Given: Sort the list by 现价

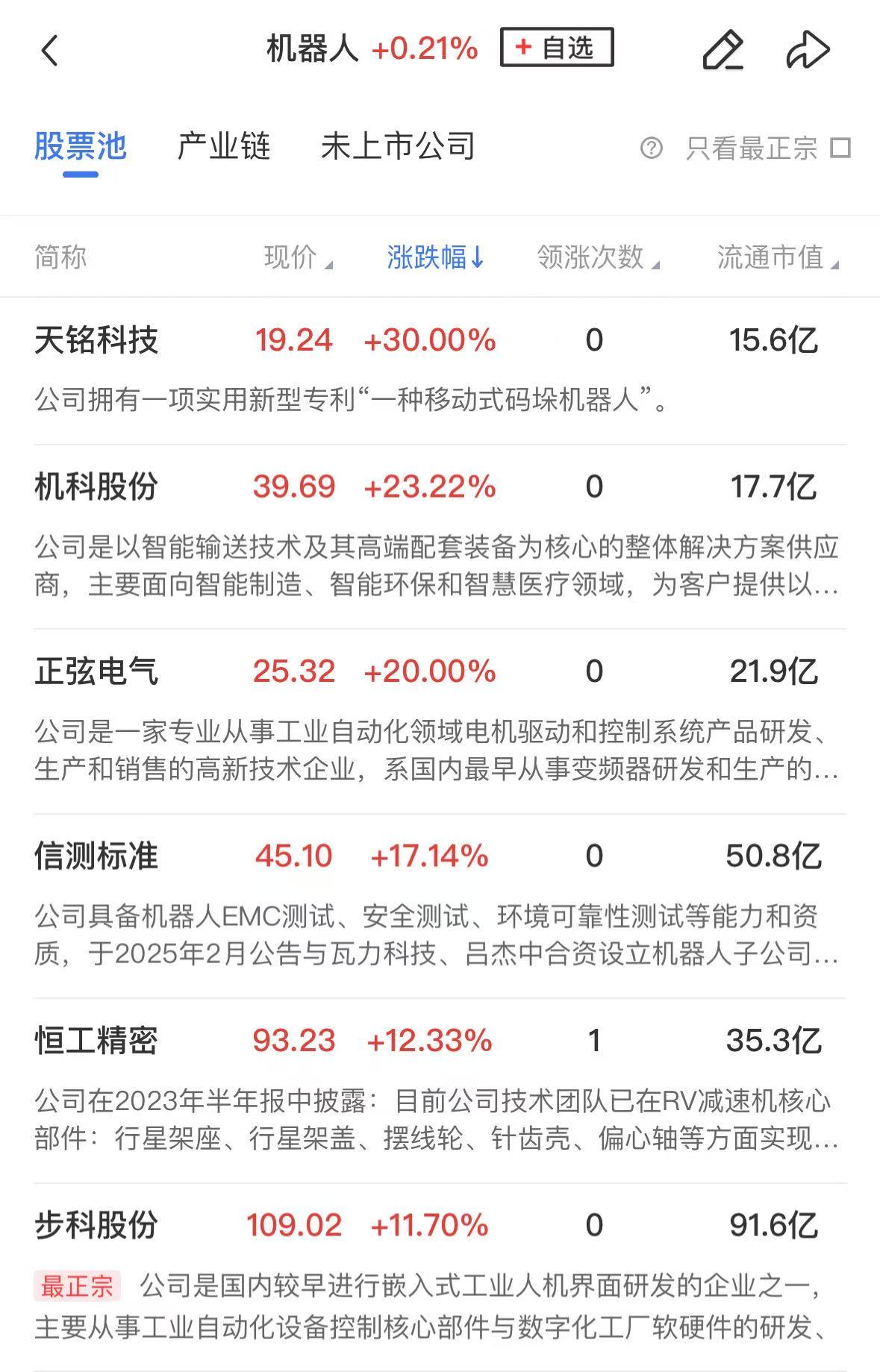Looking at the screenshot, I should point(297,257).
